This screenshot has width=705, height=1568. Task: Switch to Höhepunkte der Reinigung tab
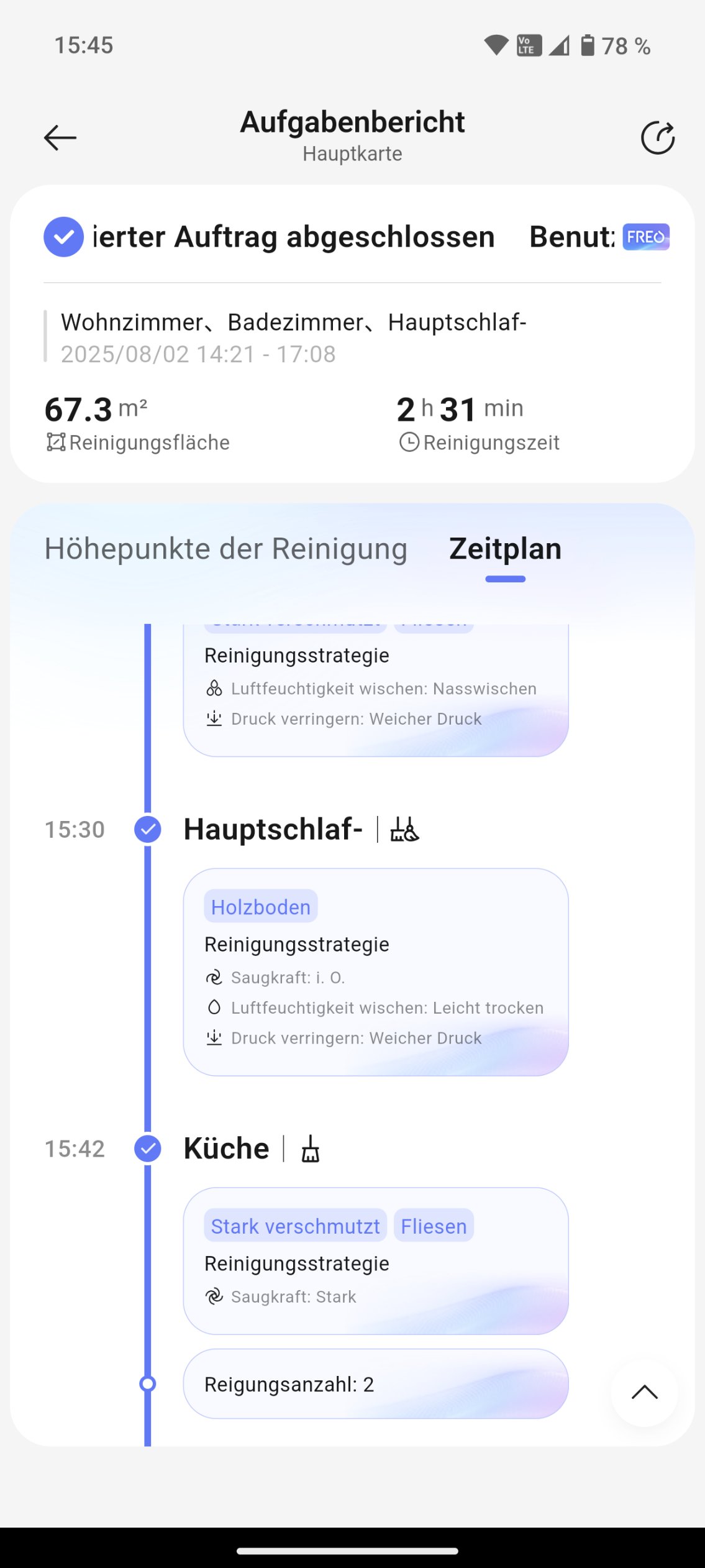226,549
